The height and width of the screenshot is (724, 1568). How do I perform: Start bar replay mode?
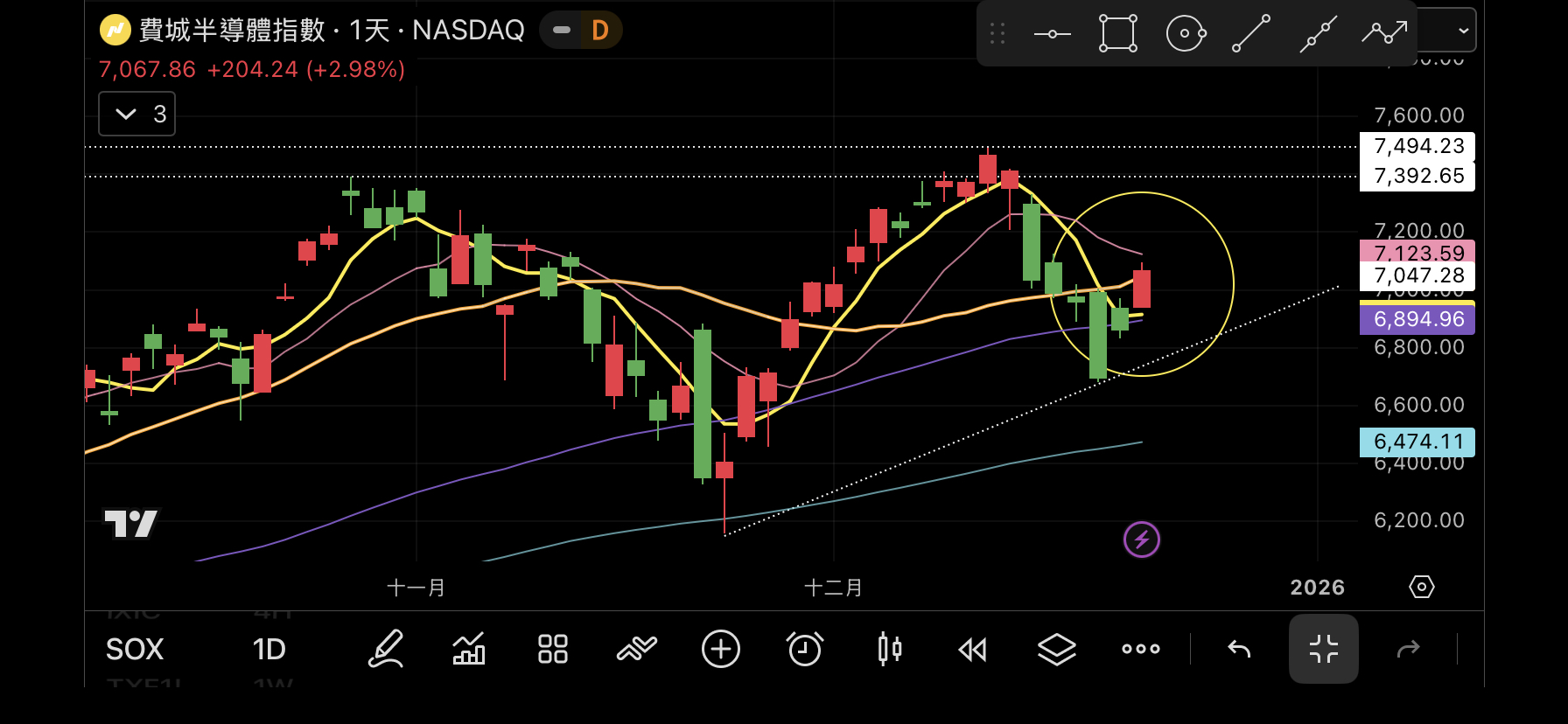click(x=972, y=649)
